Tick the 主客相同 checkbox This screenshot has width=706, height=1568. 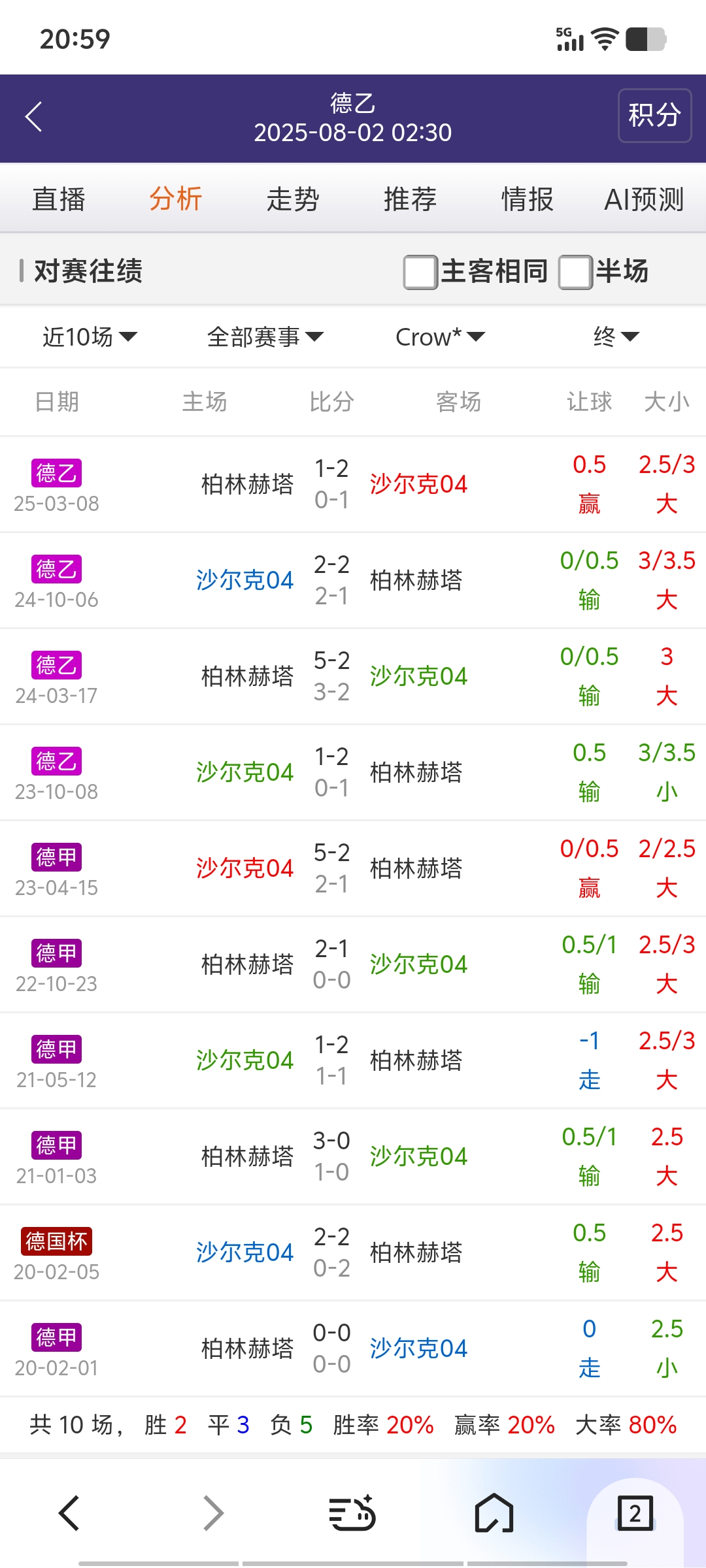tap(420, 272)
